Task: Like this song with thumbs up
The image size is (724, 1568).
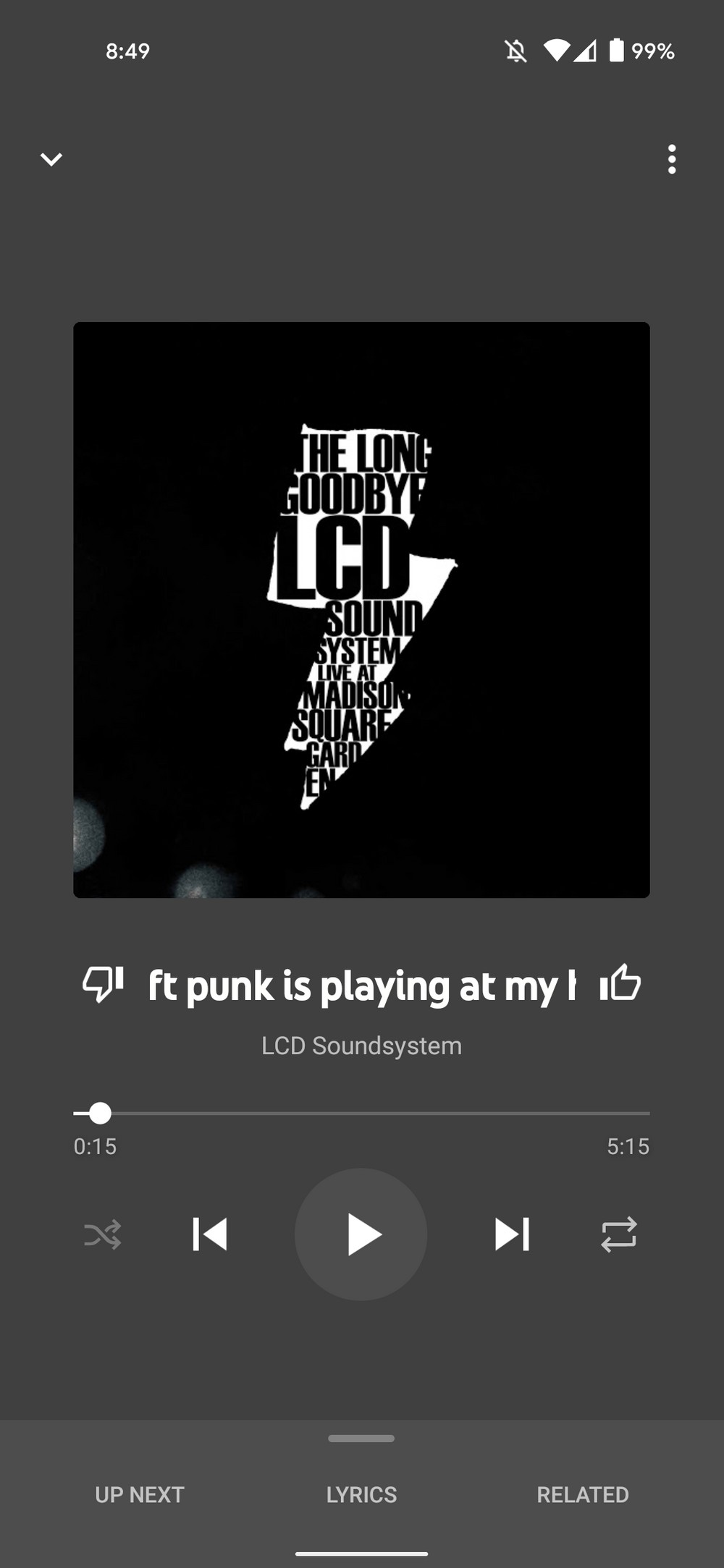Action: 620,983
